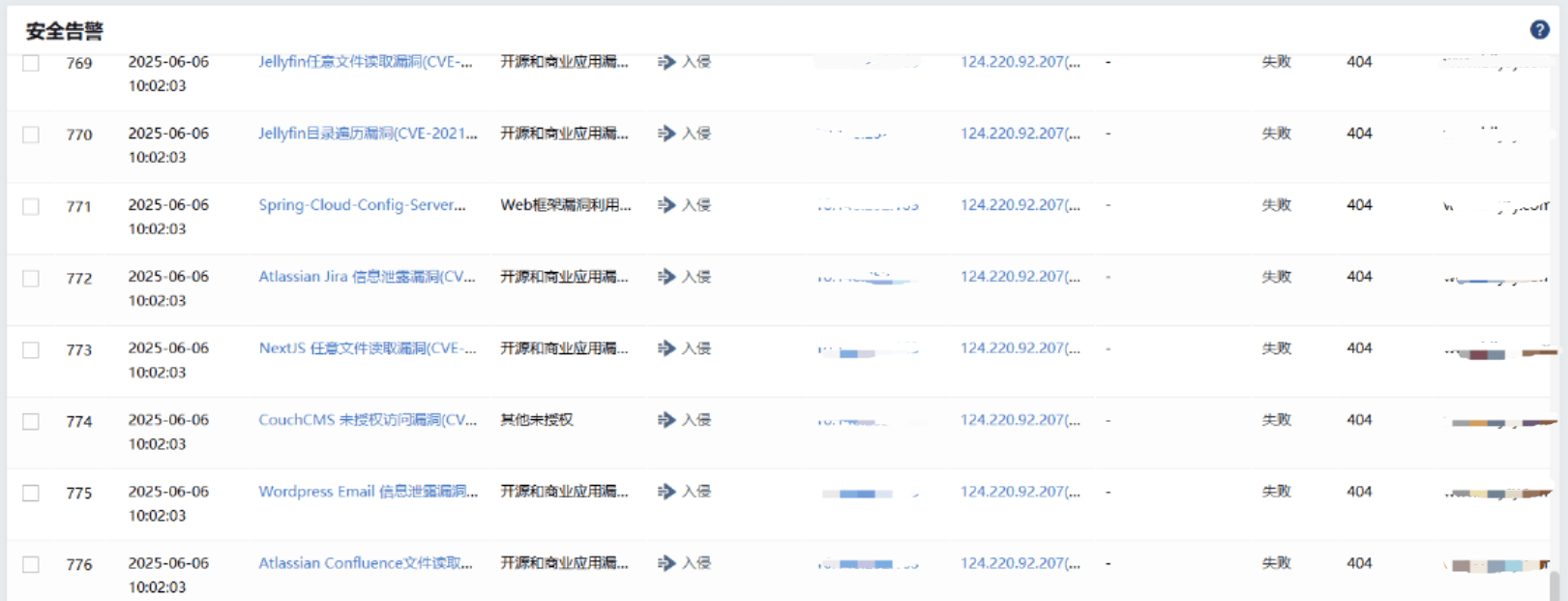Tap IP 124.220.92.207 in row 773

pos(1020,348)
